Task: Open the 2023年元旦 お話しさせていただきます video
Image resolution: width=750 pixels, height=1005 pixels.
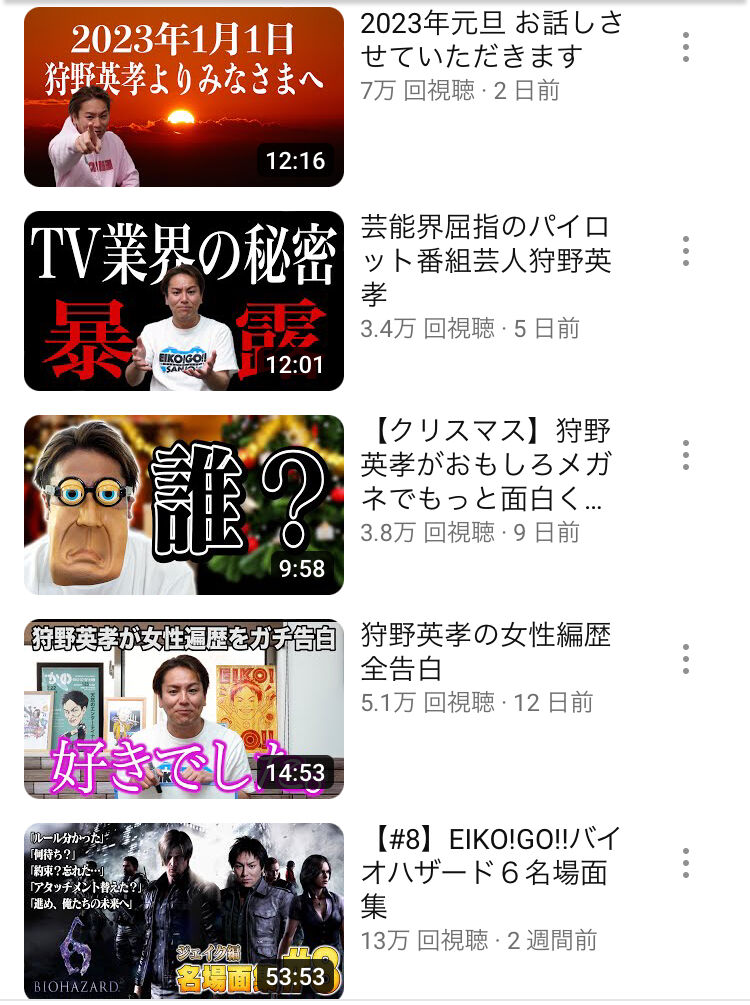Action: (184, 98)
